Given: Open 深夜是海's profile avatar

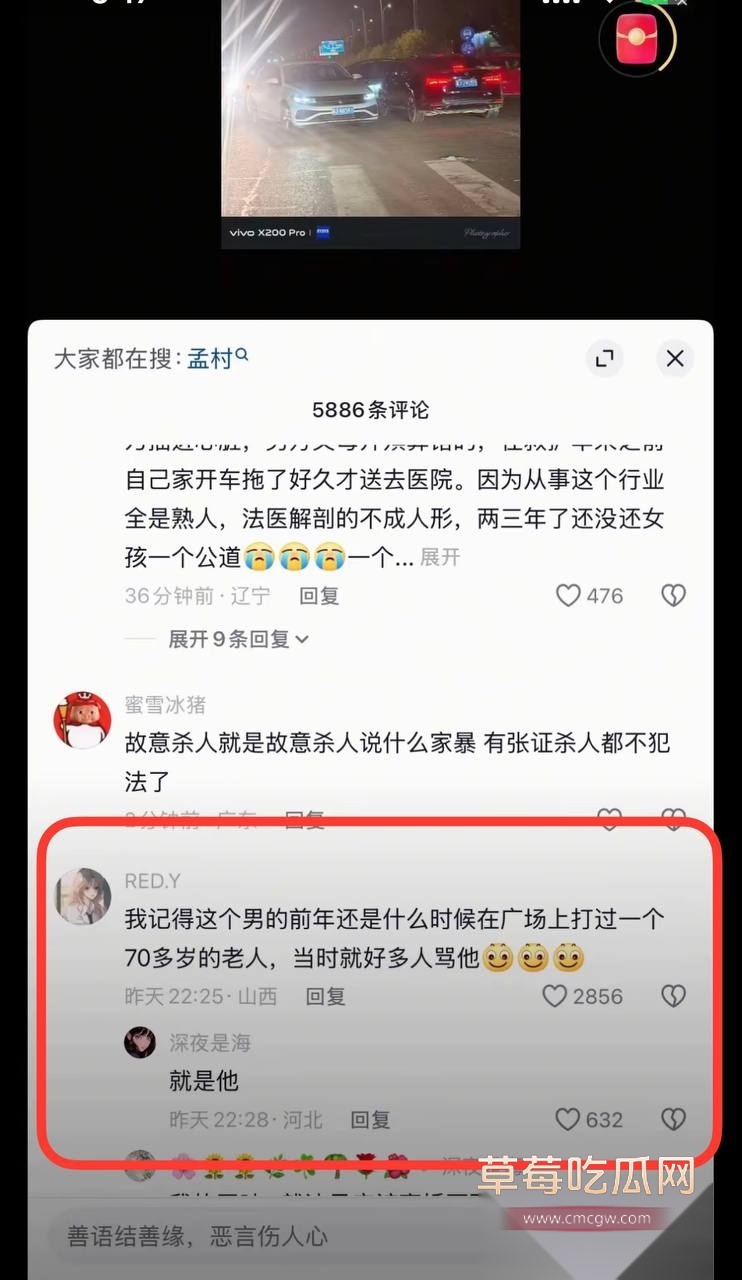Looking at the screenshot, I should coord(140,1043).
